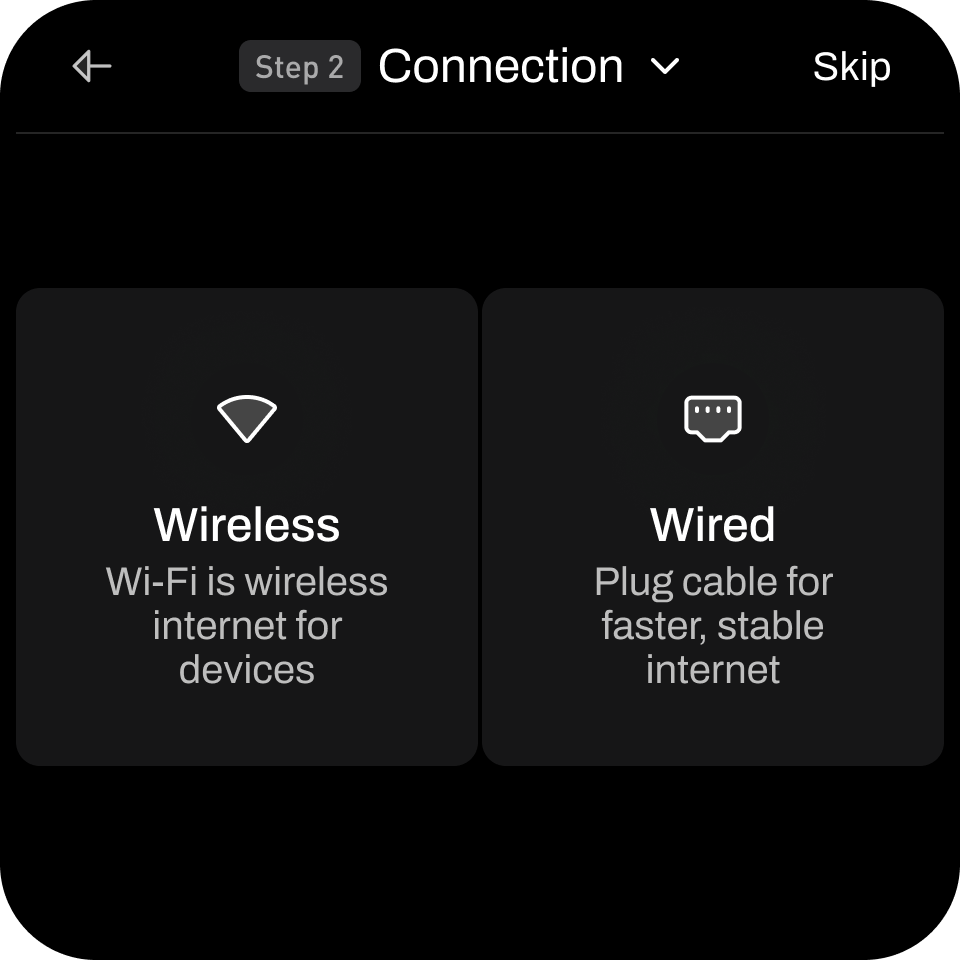Choose the Wireless connection card
The height and width of the screenshot is (960, 960).
pos(247,527)
